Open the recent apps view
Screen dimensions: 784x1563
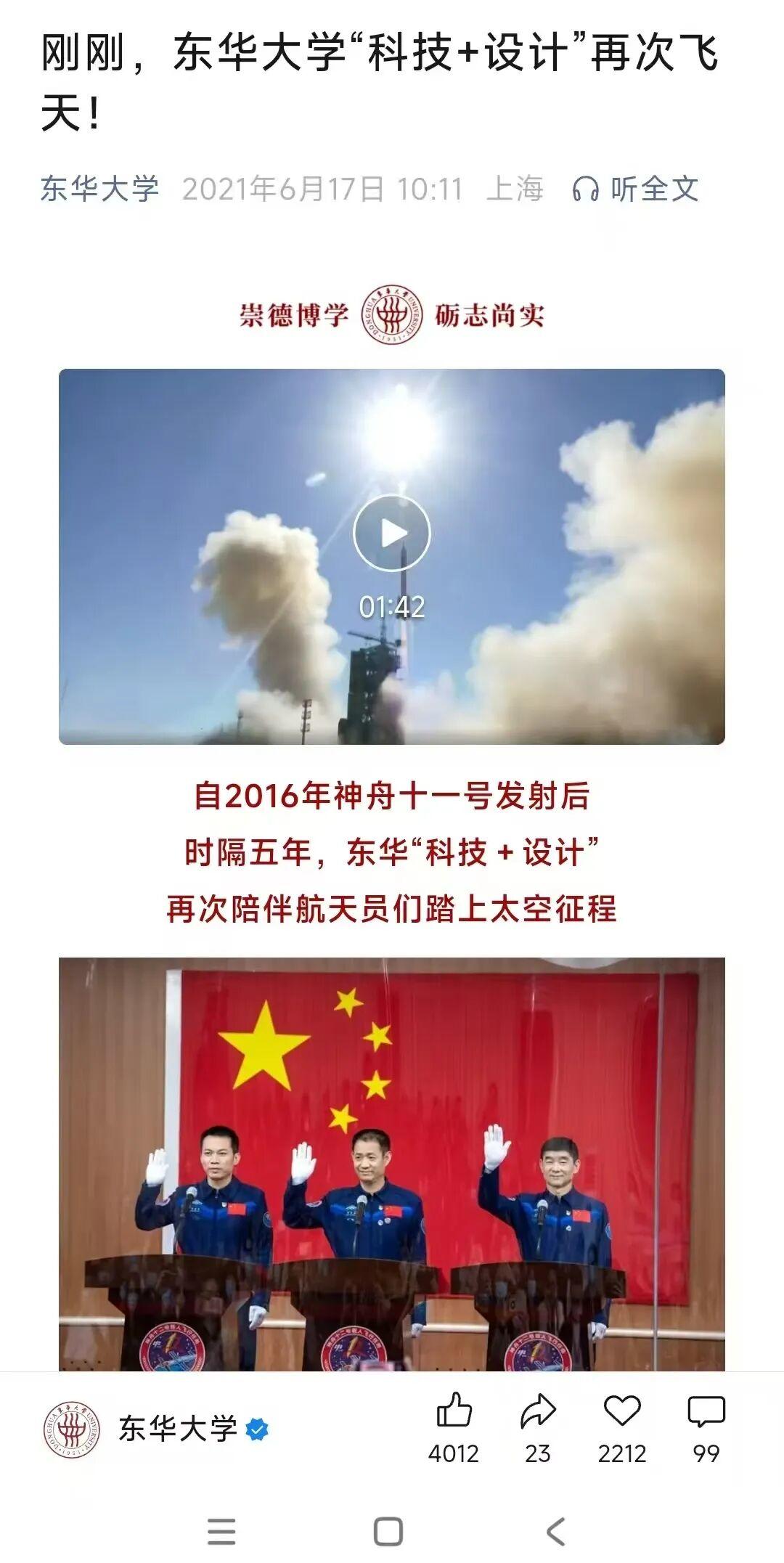point(221,1531)
